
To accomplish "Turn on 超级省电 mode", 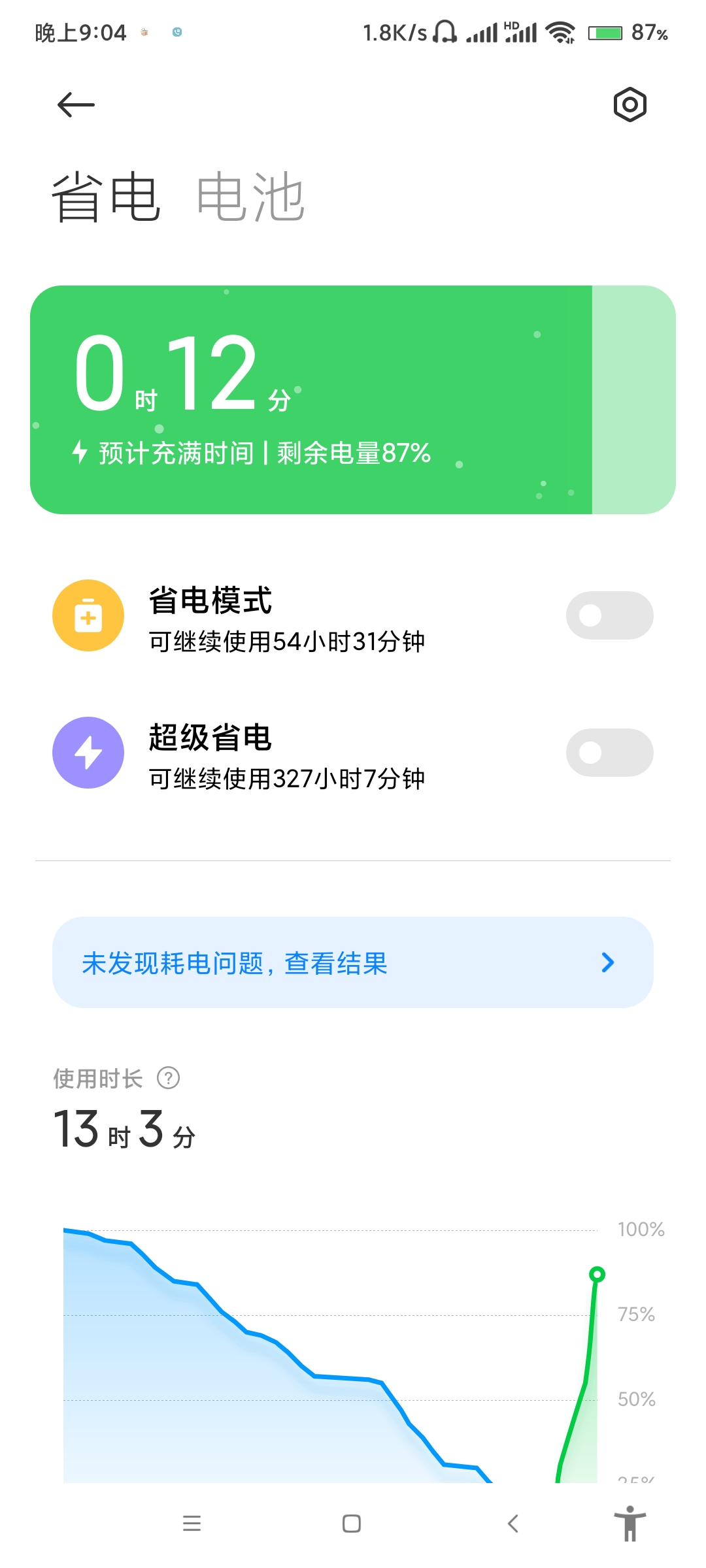I will 609,753.
